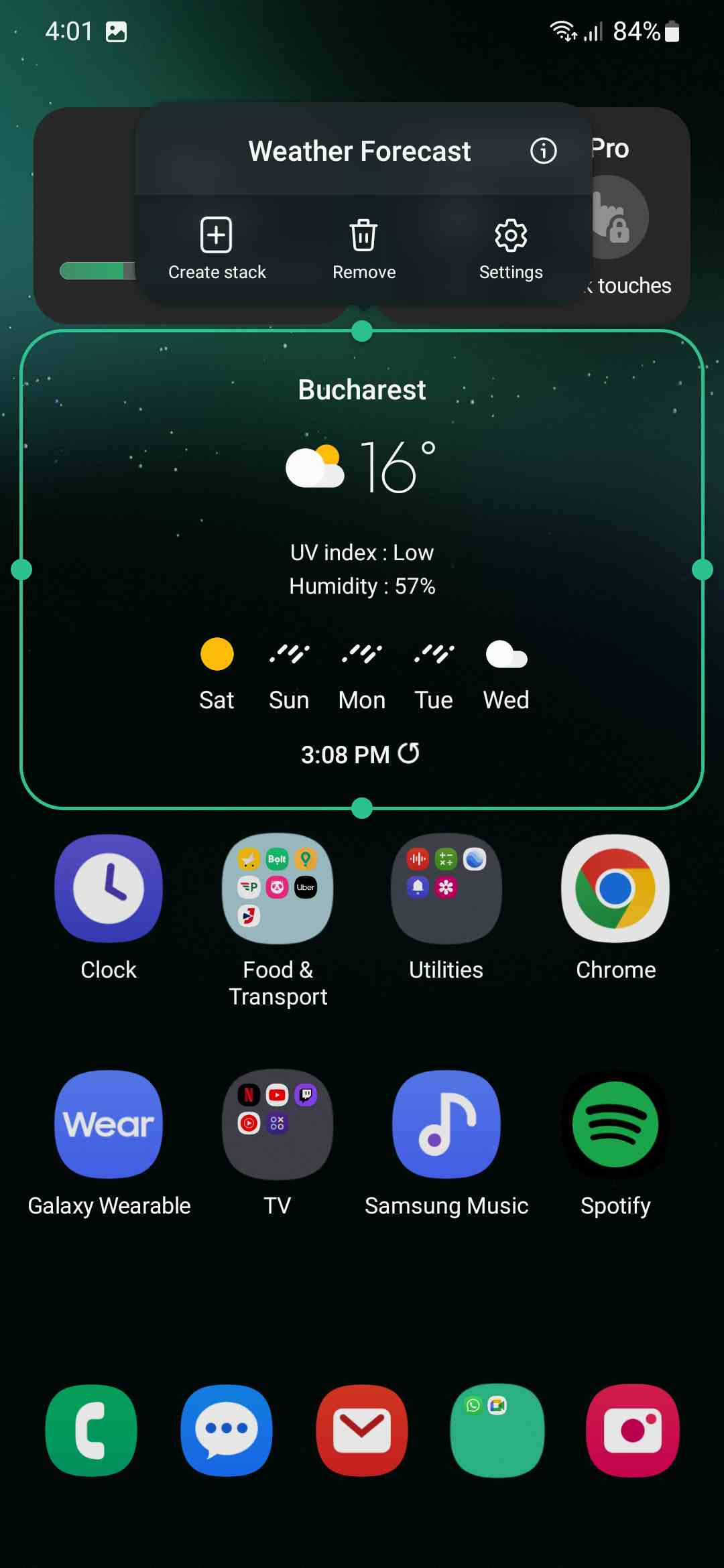Open the red email app
724x1568 pixels.
click(362, 1430)
